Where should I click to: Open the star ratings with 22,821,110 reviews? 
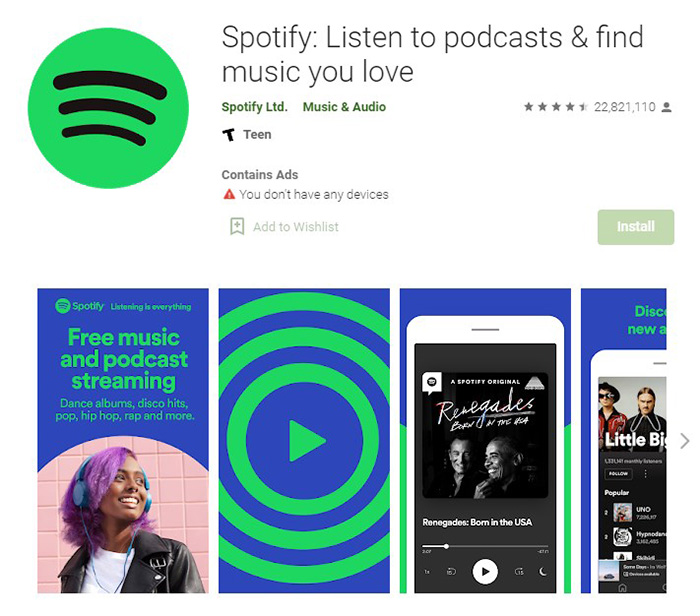pos(597,107)
